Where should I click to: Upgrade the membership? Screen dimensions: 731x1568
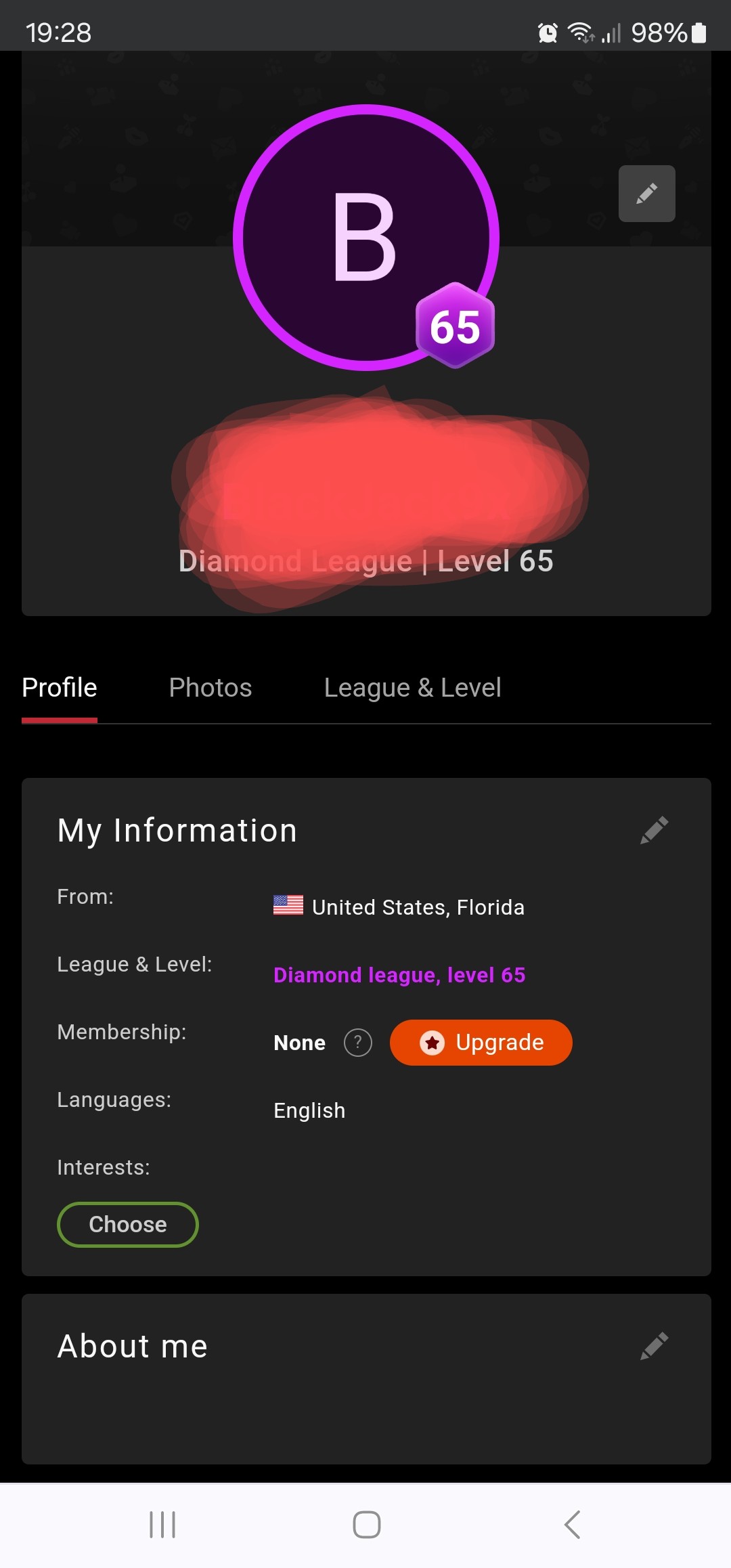point(481,1043)
